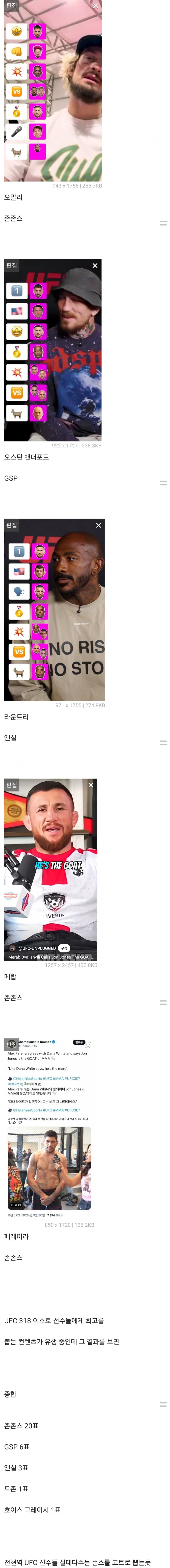Tap the reorder handle beside 존존스 under 오말리
Image resolution: width=170 pixels, height=1568 pixels.
pyautogui.click(x=163, y=223)
